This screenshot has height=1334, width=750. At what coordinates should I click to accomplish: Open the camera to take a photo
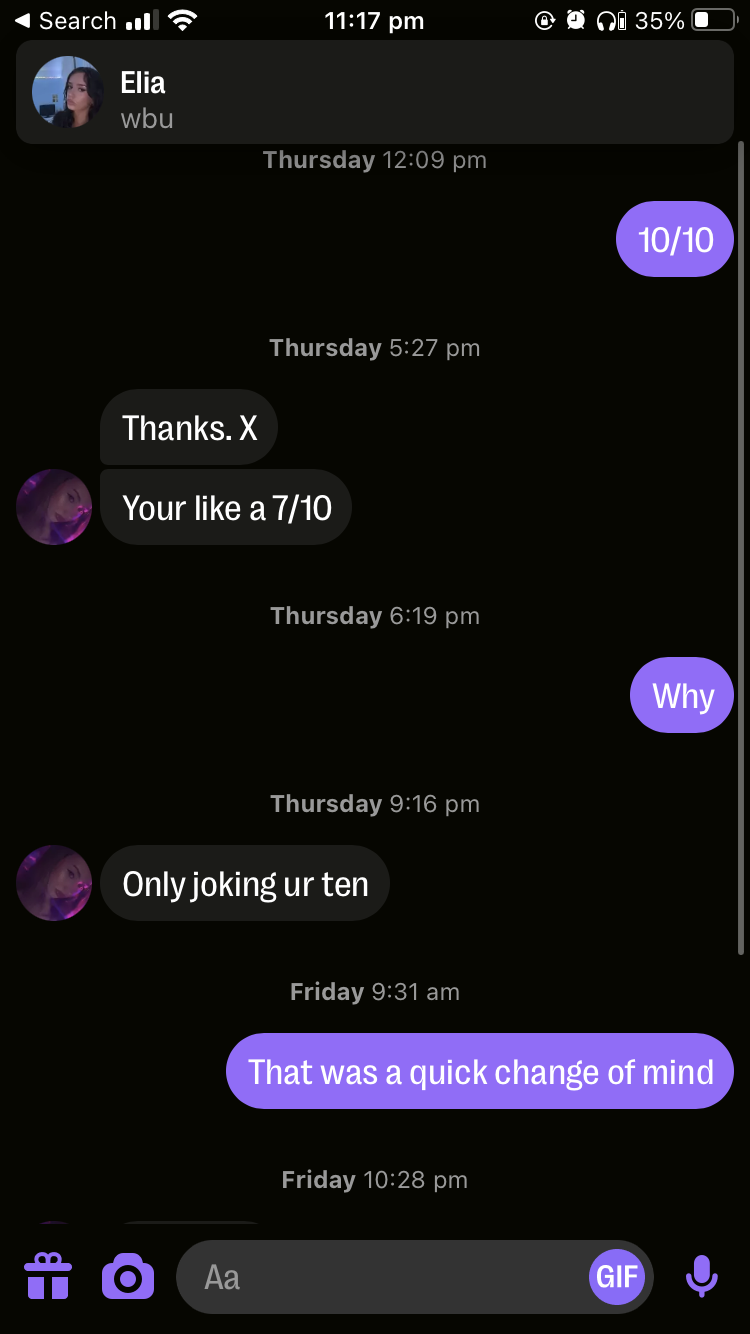pos(128,1277)
